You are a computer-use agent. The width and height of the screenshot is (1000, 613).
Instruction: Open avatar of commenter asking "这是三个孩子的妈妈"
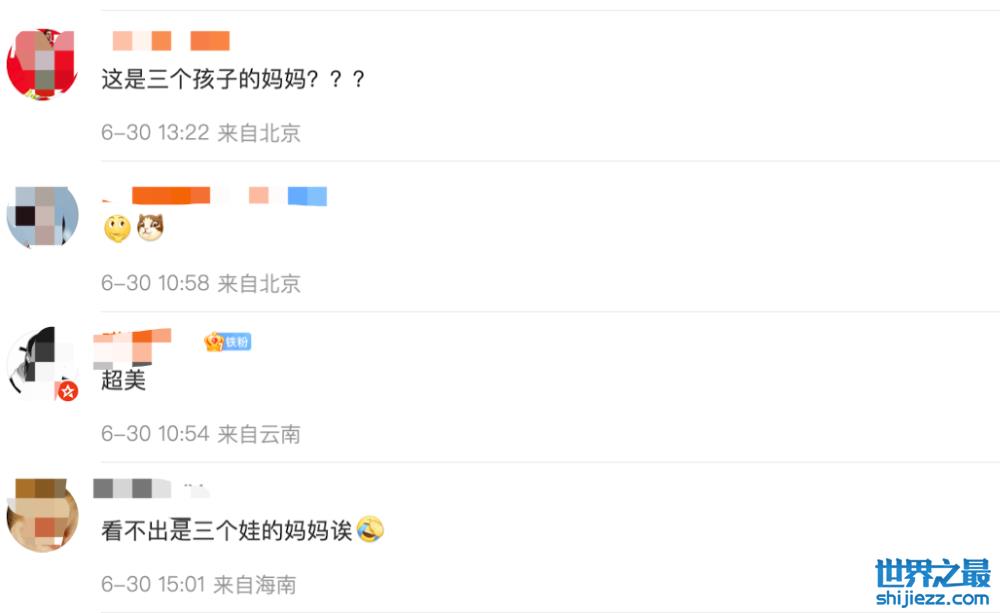point(42,64)
